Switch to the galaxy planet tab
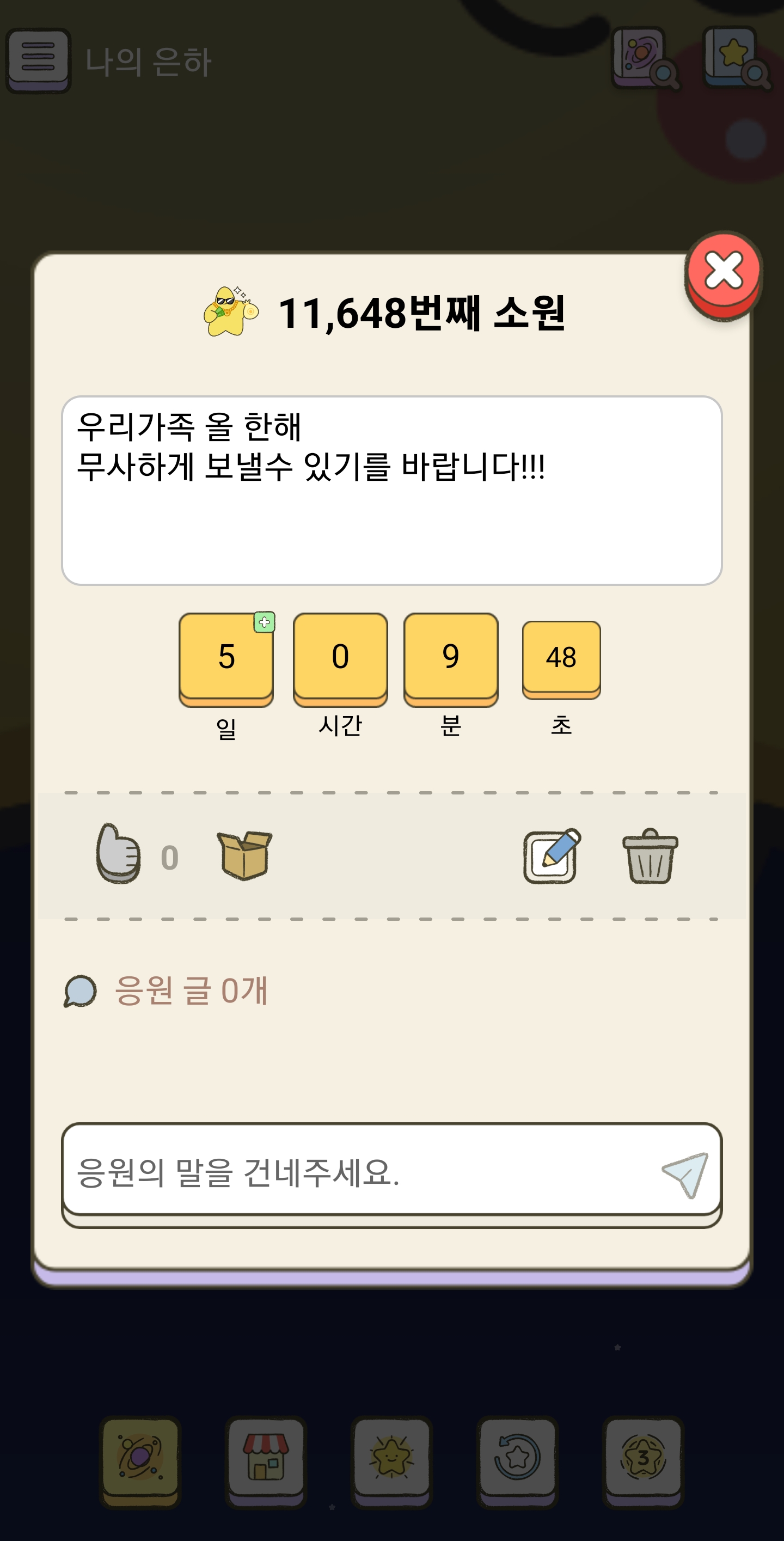 click(x=140, y=1462)
